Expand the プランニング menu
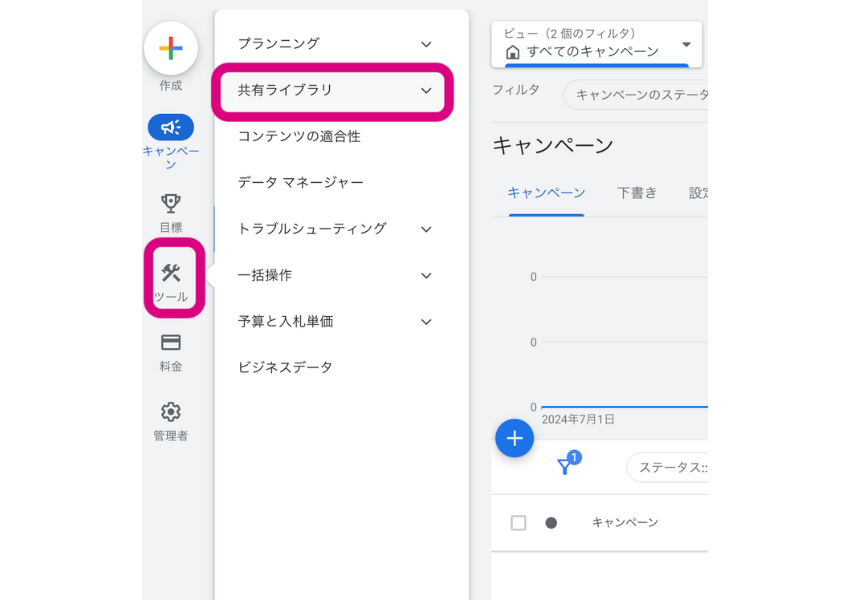Screen dimensions: 850x600 tap(334, 44)
